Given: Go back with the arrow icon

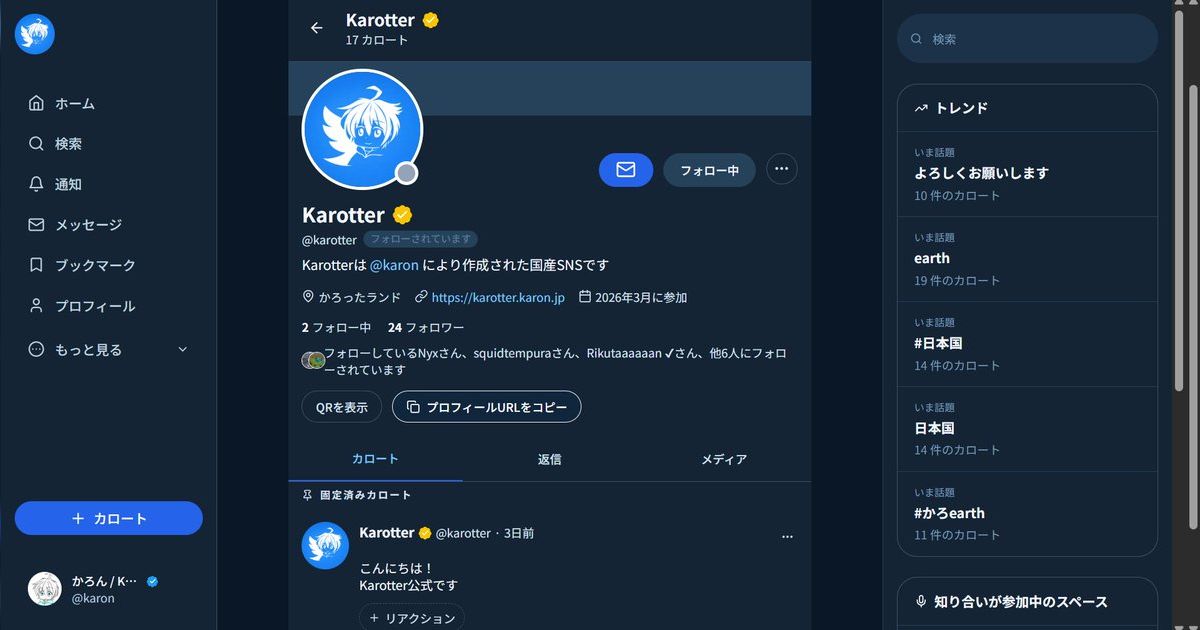Looking at the screenshot, I should pyautogui.click(x=317, y=28).
